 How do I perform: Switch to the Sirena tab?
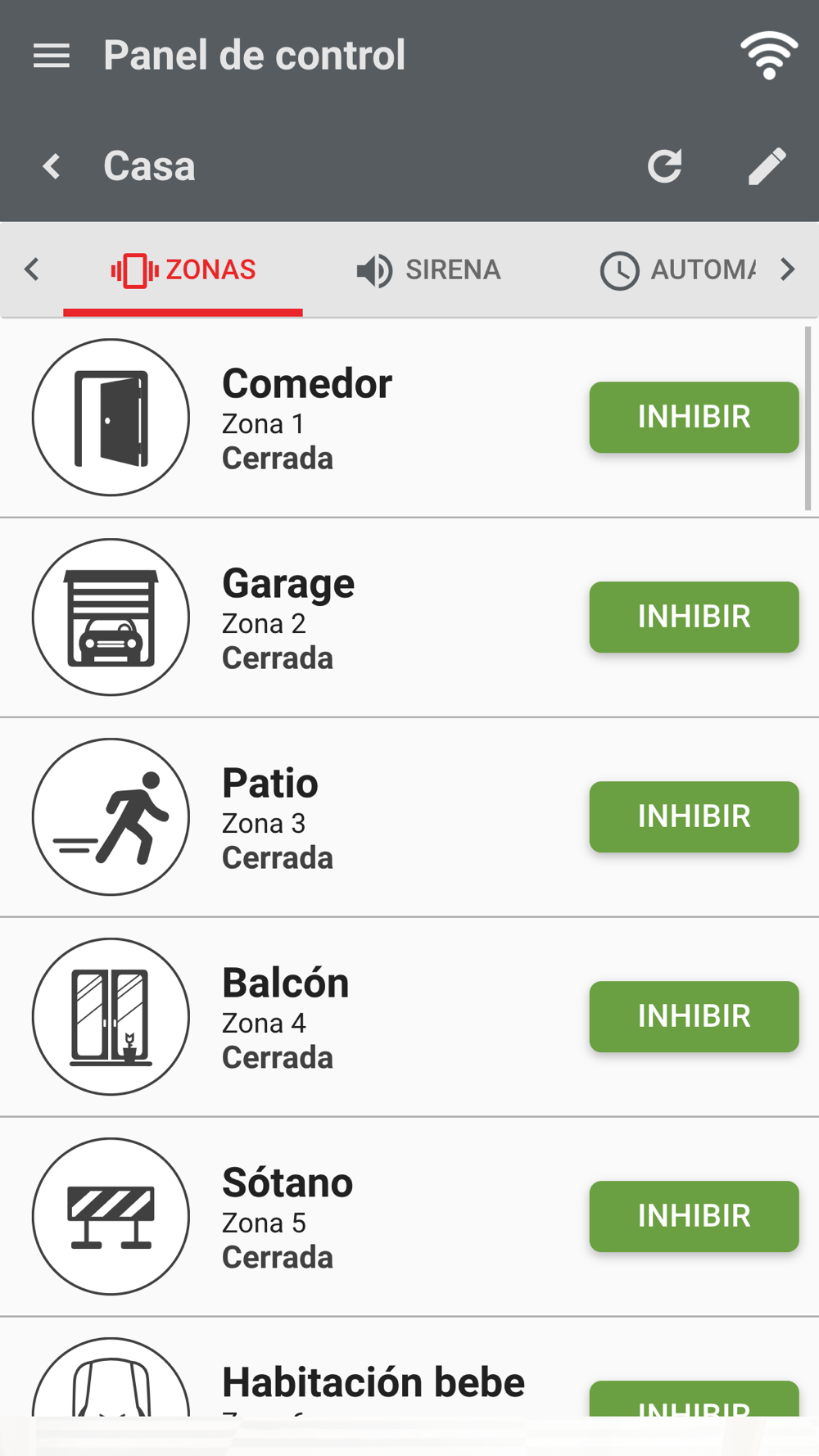428,269
